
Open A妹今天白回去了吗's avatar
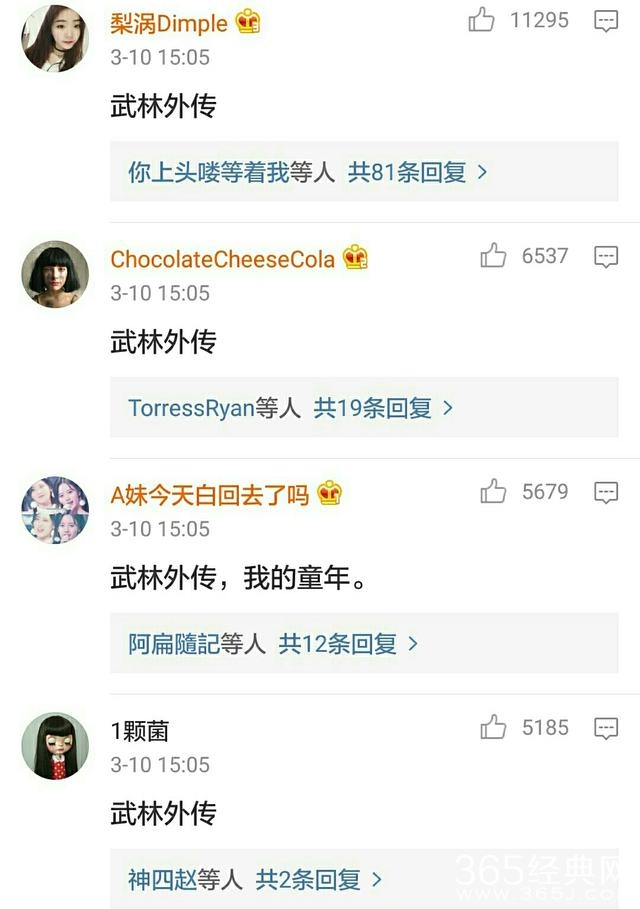(55, 510)
